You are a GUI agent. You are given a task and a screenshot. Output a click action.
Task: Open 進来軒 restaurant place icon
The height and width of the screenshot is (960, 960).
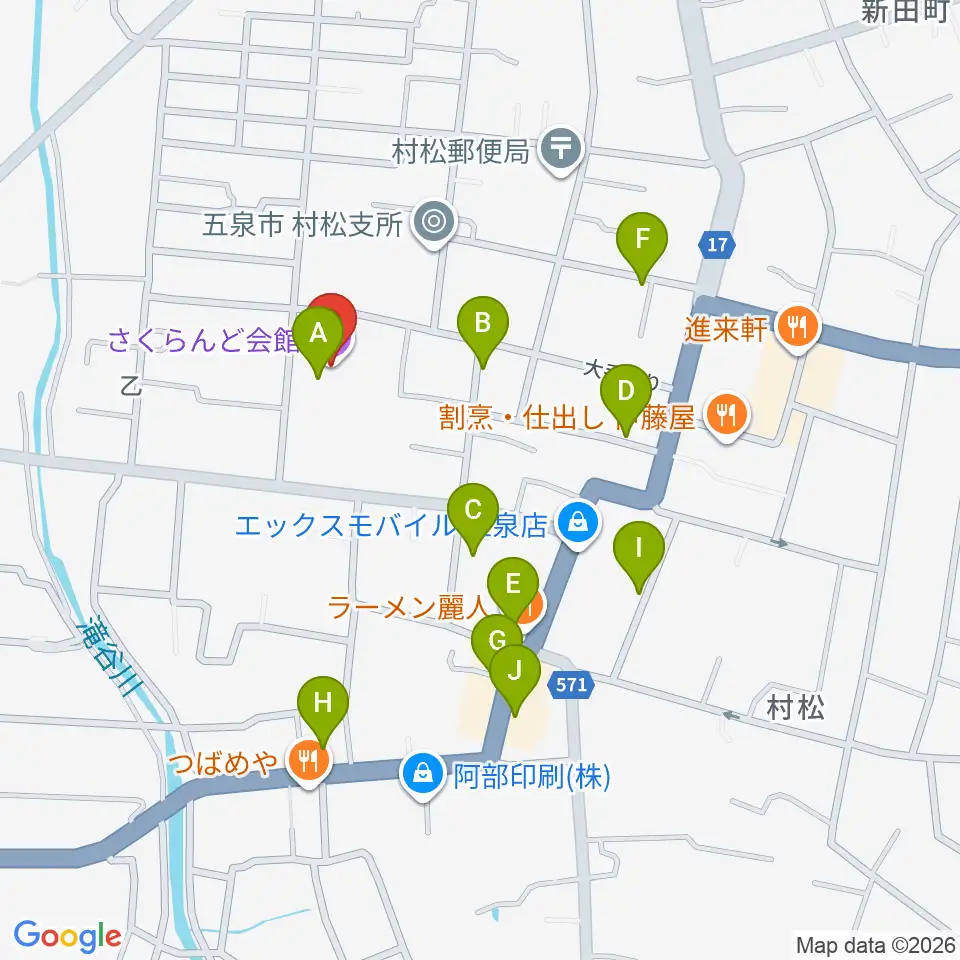(797, 329)
